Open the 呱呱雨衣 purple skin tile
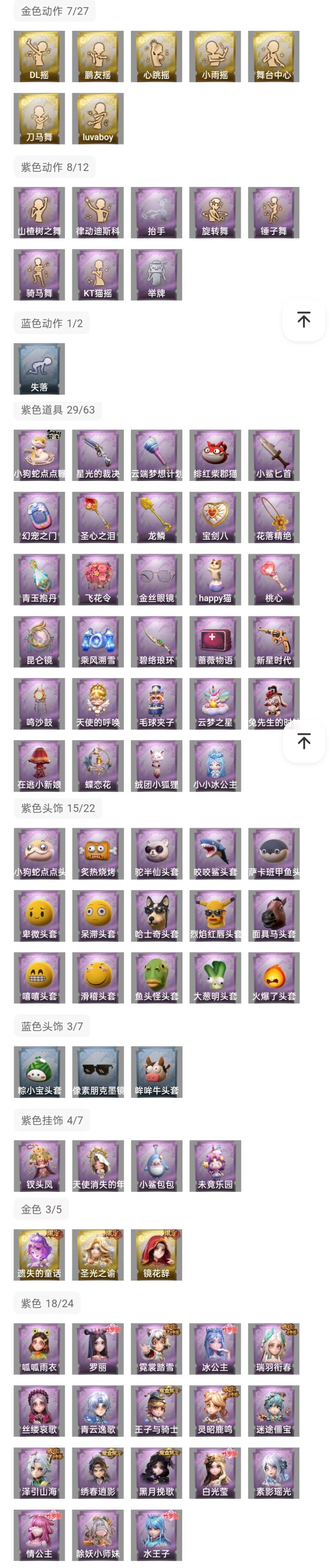 pos(39,1348)
